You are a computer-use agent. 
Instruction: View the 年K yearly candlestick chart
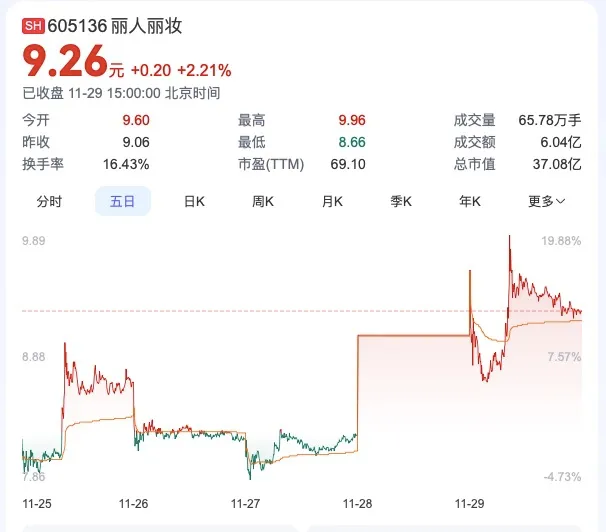click(x=470, y=201)
